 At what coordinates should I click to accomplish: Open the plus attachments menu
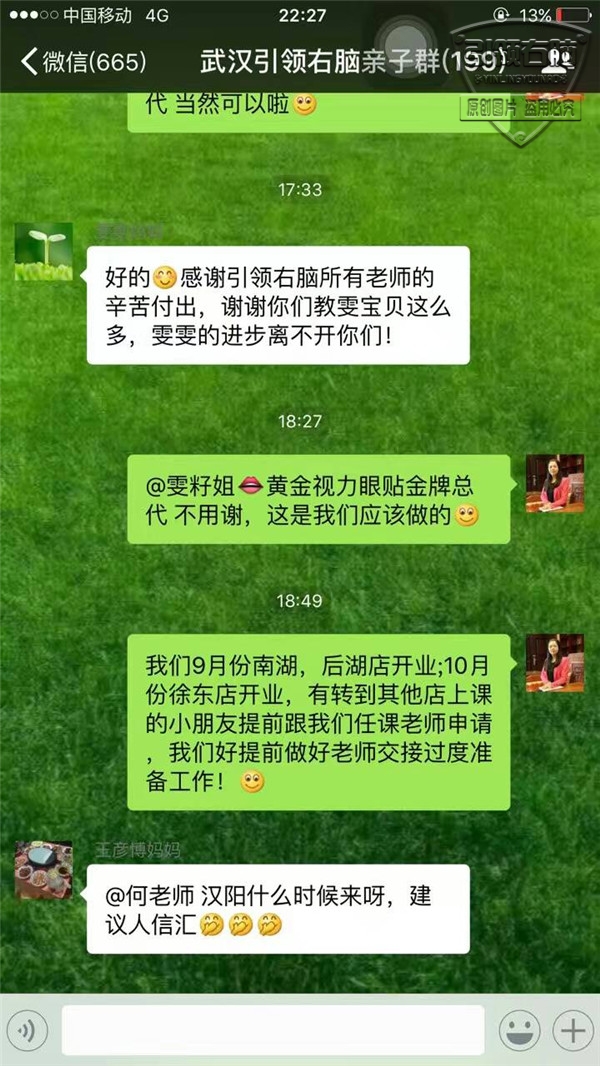click(x=572, y=1030)
